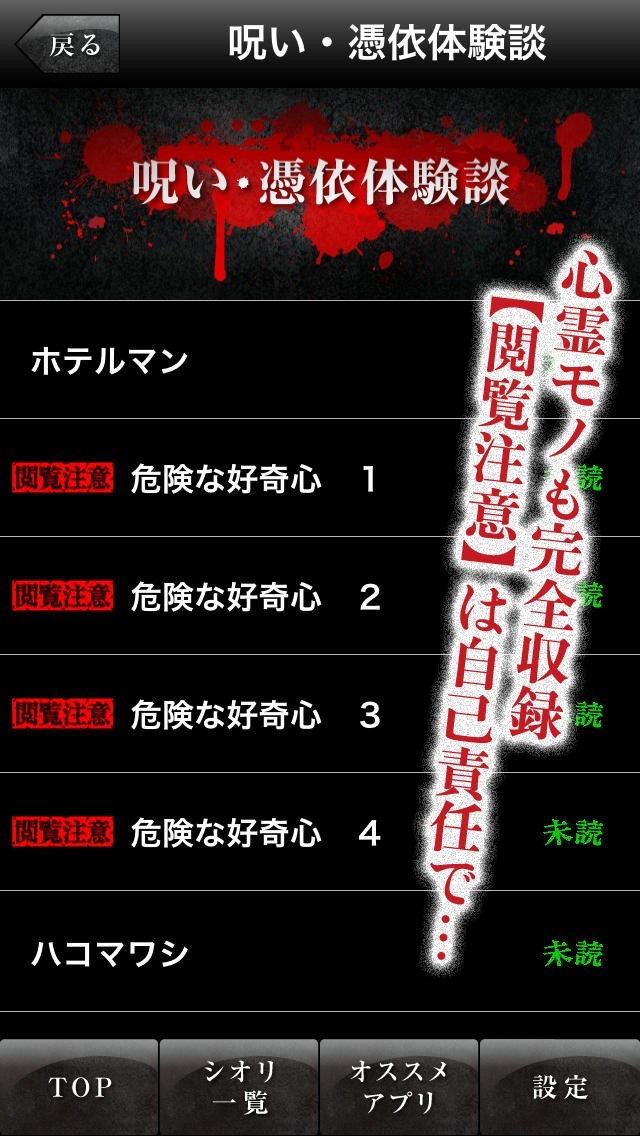Open the story ホテルマン
This screenshot has height=1136, width=640.
[x=320, y=360]
